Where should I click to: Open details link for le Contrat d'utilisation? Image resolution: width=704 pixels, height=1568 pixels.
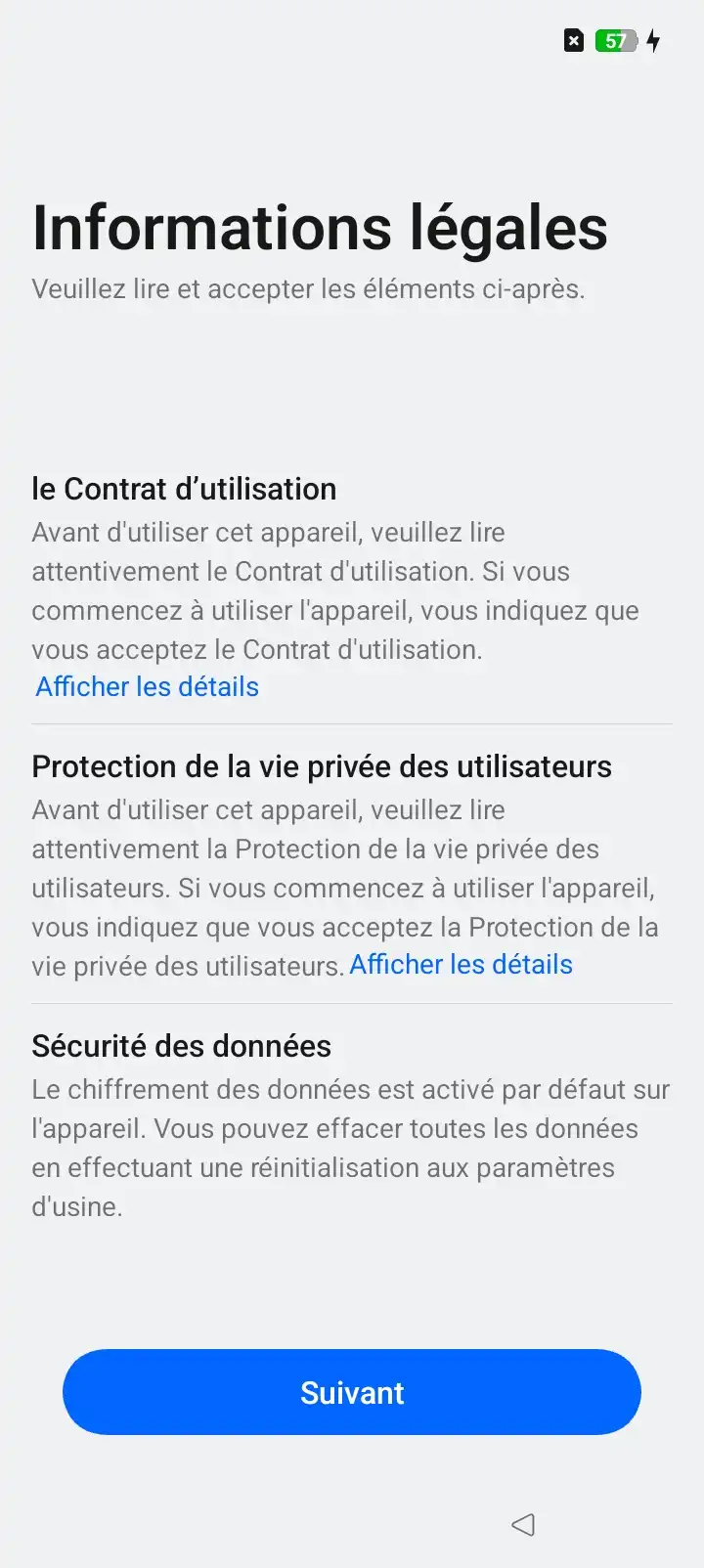point(148,687)
